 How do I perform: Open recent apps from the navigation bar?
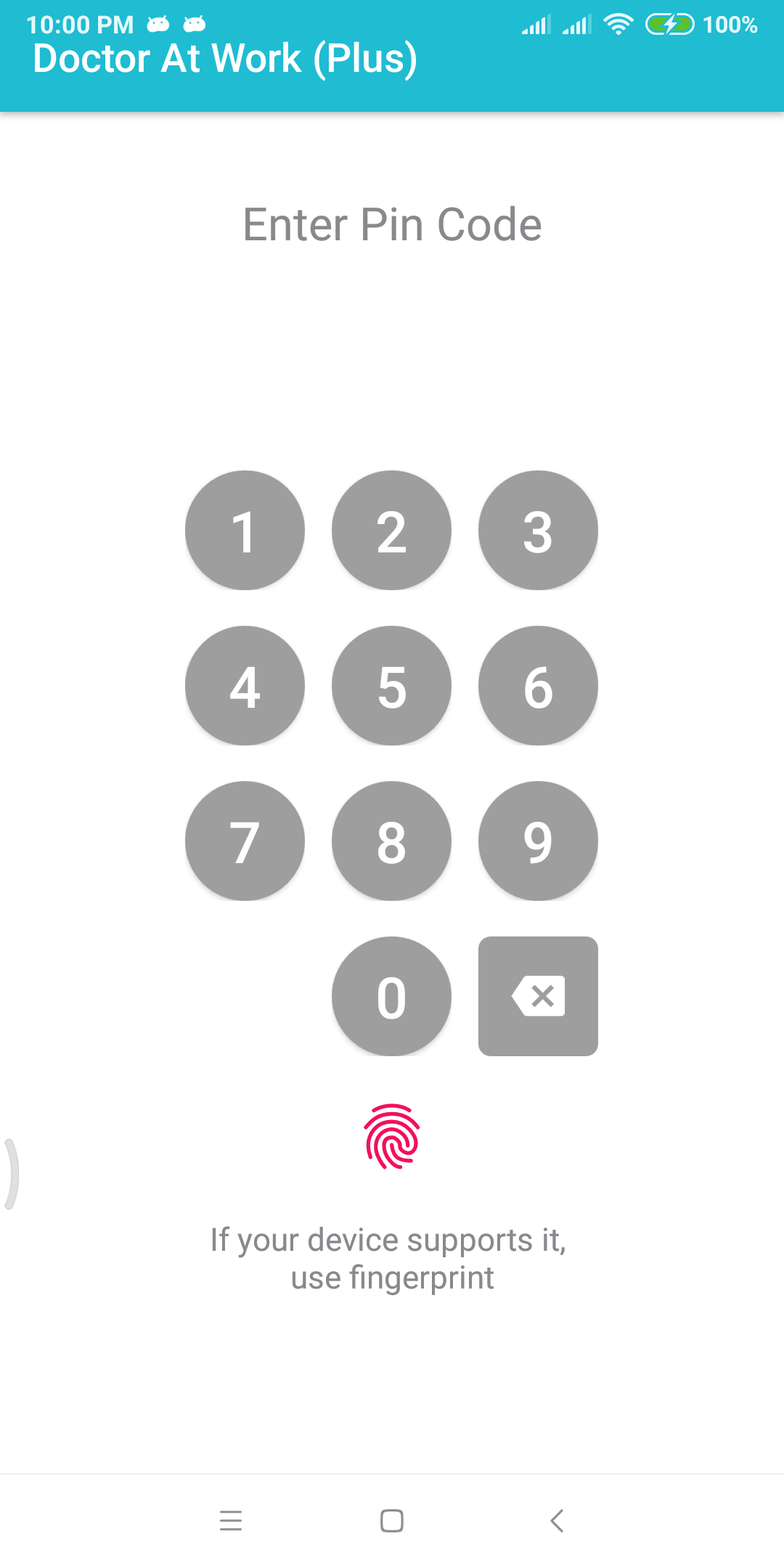(231, 1520)
